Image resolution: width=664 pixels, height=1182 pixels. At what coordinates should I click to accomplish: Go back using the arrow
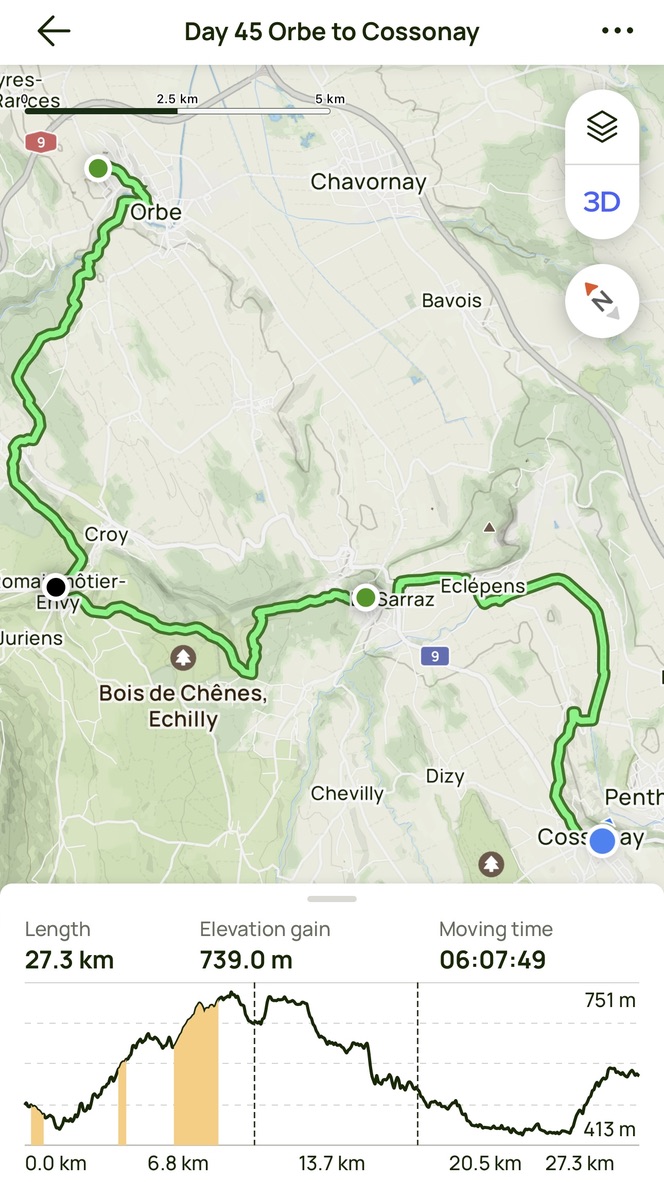54,32
